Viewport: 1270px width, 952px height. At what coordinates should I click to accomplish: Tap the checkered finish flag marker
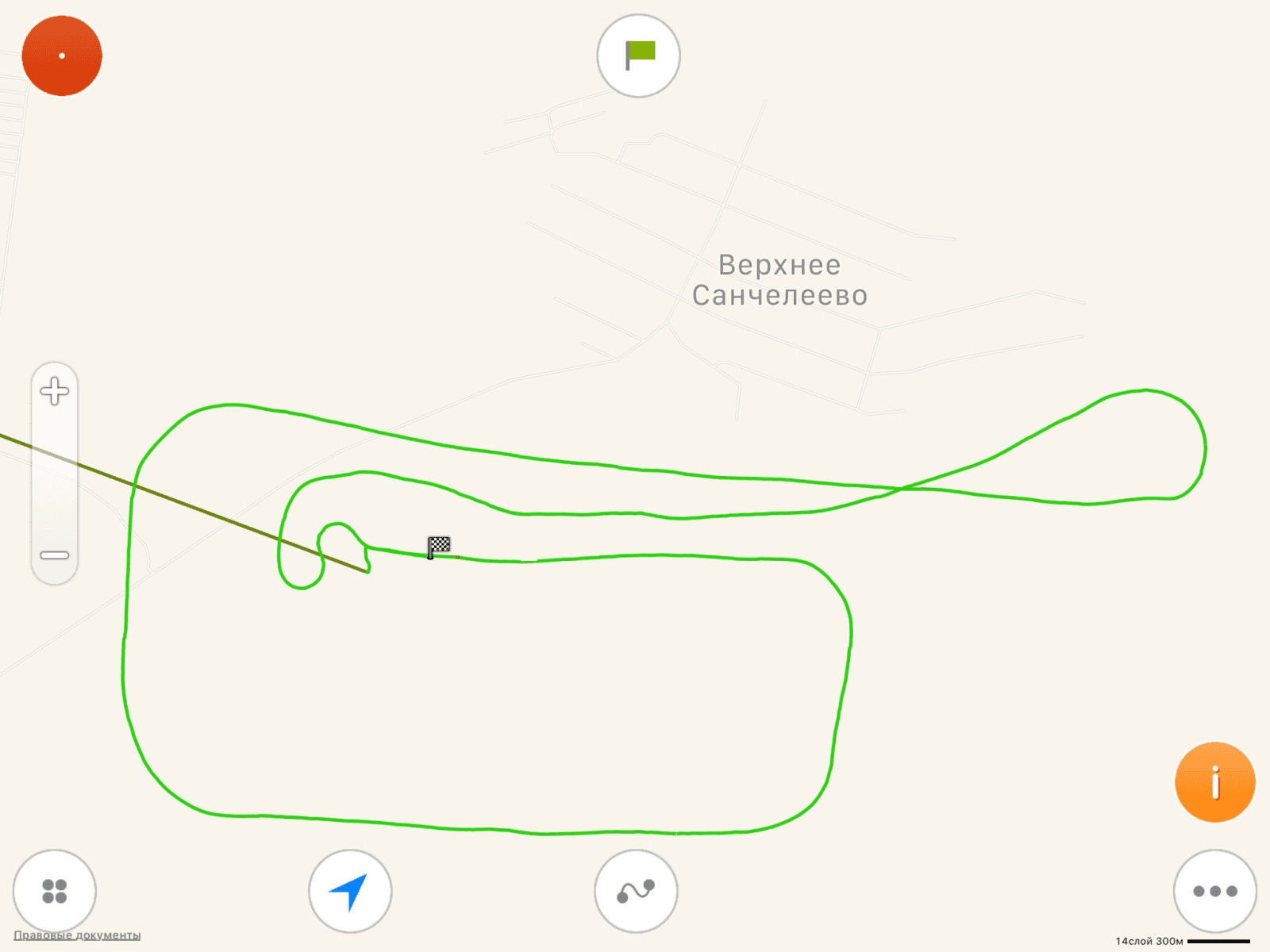click(x=438, y=547)
